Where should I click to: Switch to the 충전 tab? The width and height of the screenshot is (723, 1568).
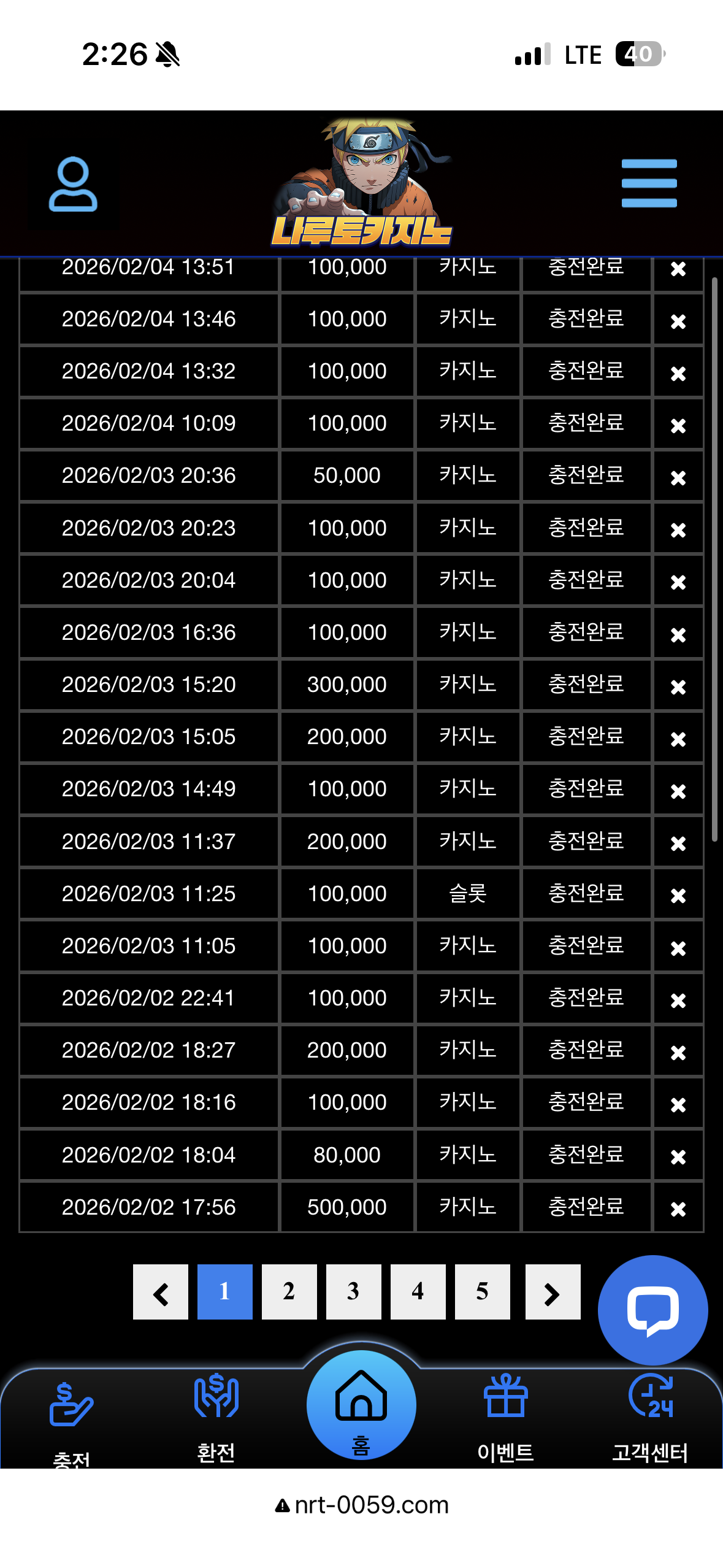tap(71, 1417)
